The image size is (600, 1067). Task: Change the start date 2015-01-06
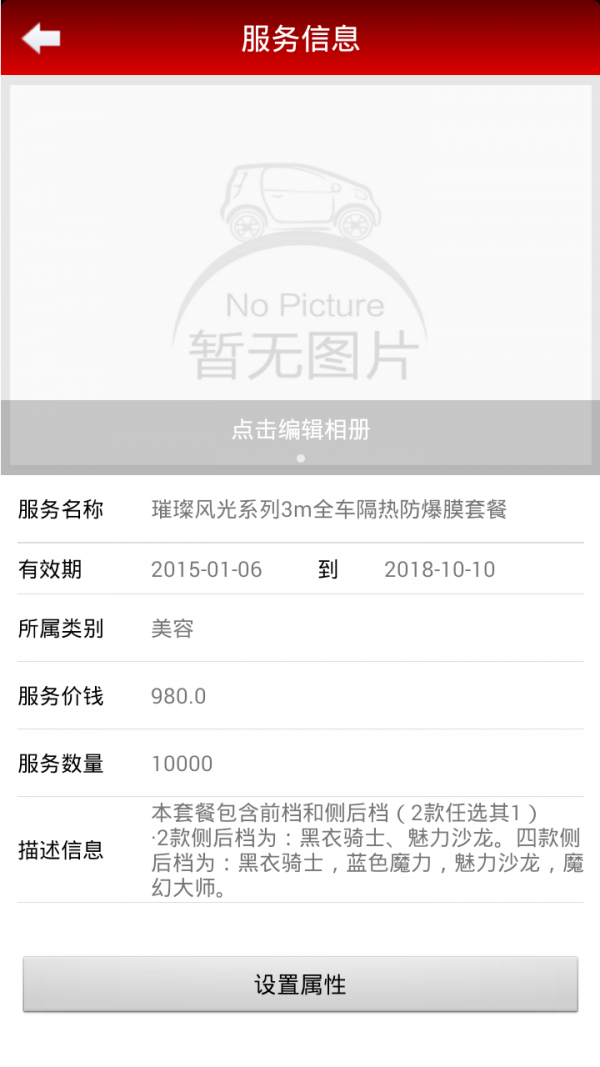(207, 569)
